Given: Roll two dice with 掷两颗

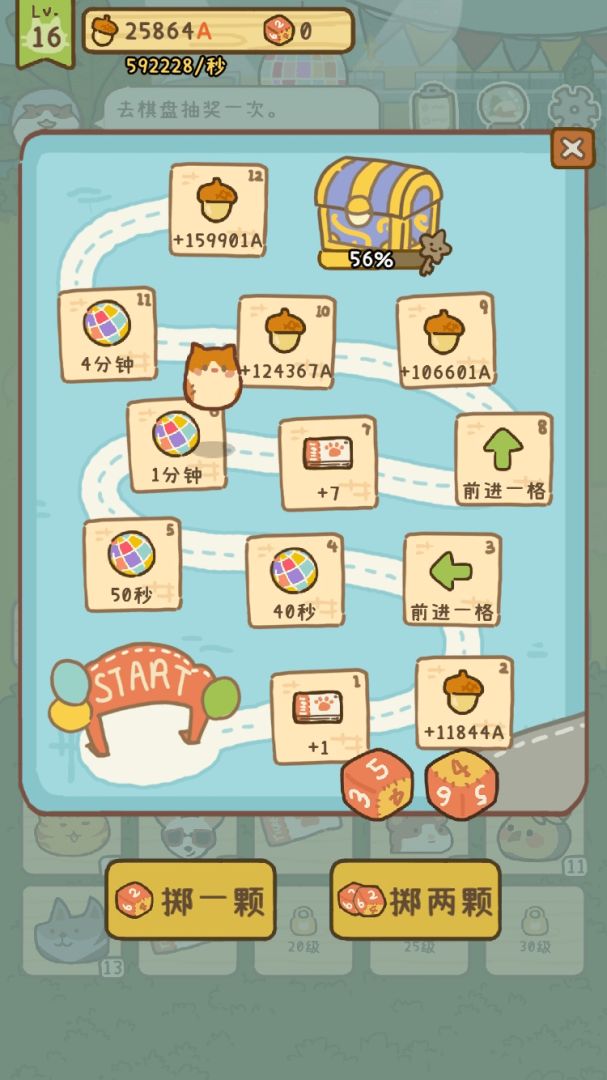Looking at the screenshot, I should coord(415,900).
